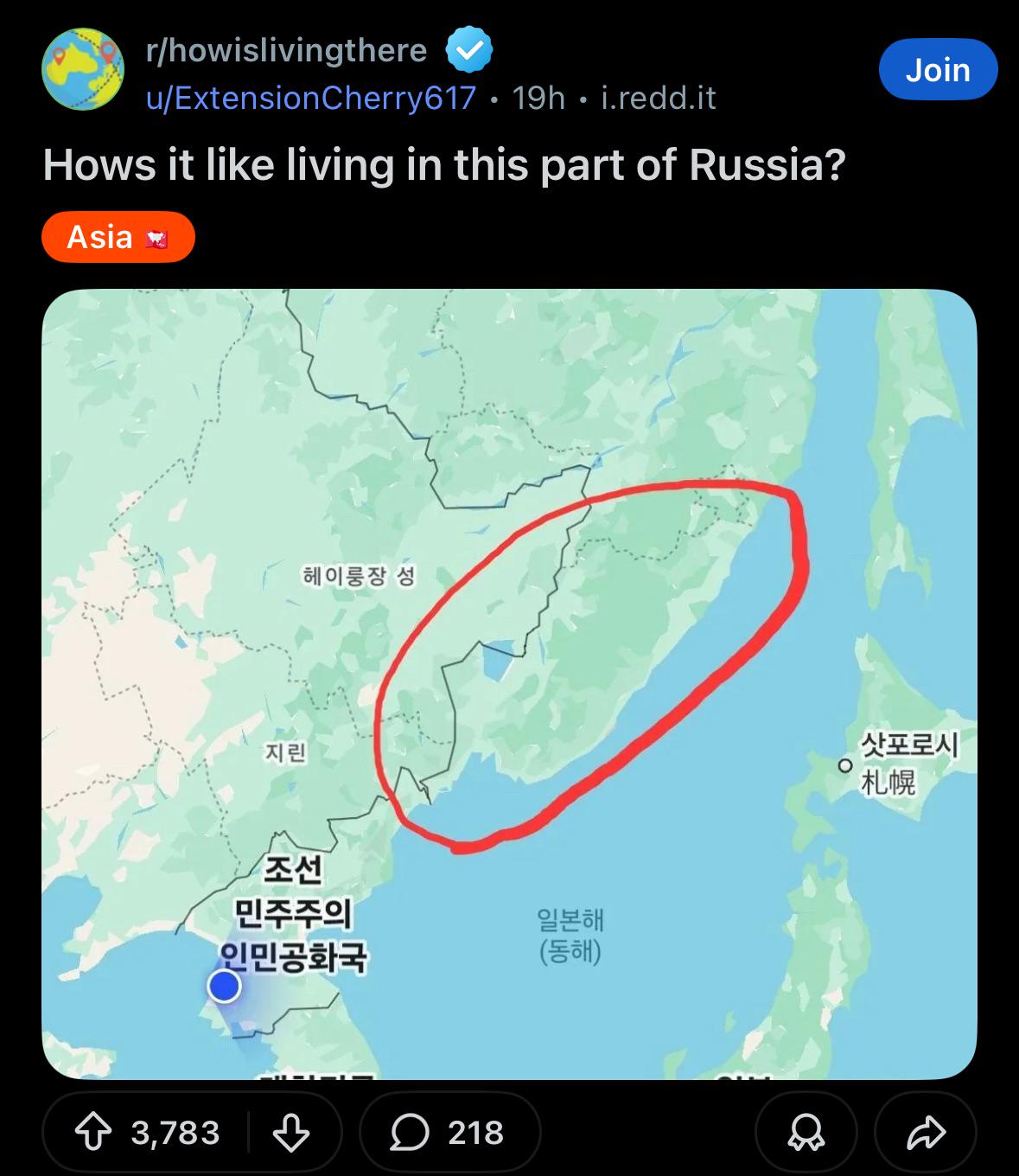Image resolution: width=1019 pixels, height=1176 pixels.
Task: Tap the subreddit globe avatar
Action: tap(83, 69)
